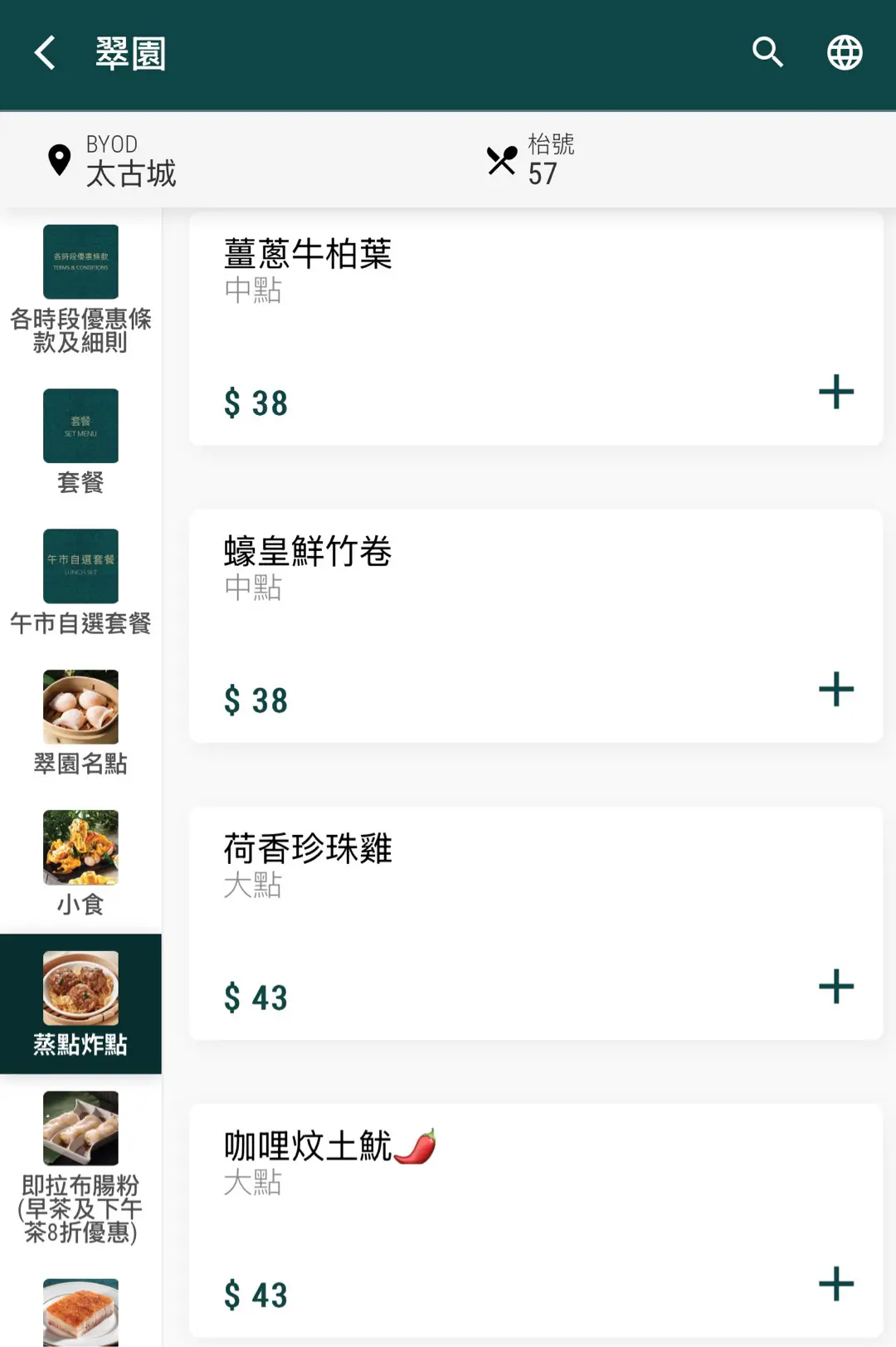Select 午市自選套餐 category
The height and width of the screenshot is (1347, 896).
(80, 583)
